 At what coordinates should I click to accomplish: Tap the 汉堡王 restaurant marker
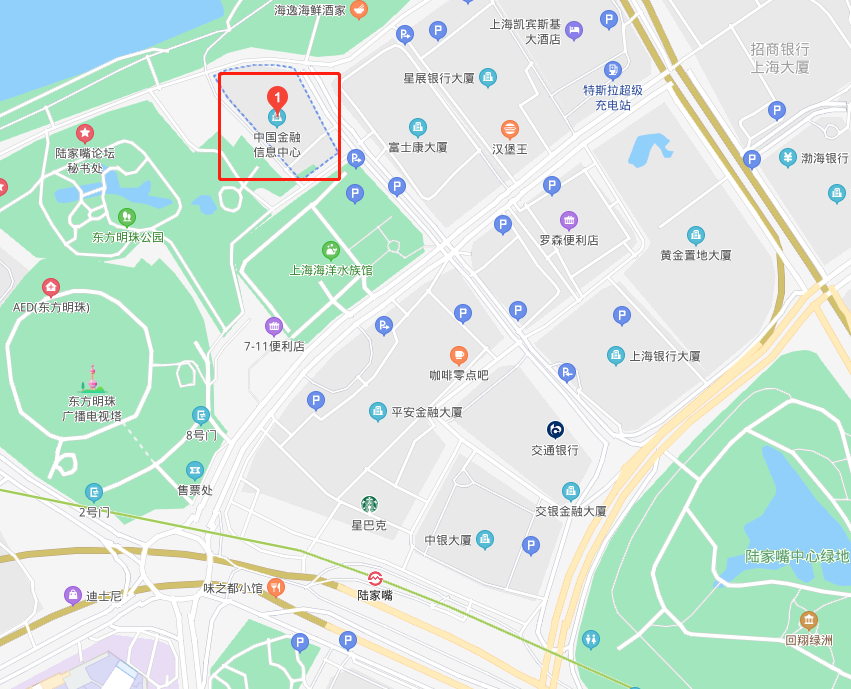coord(510,129)
